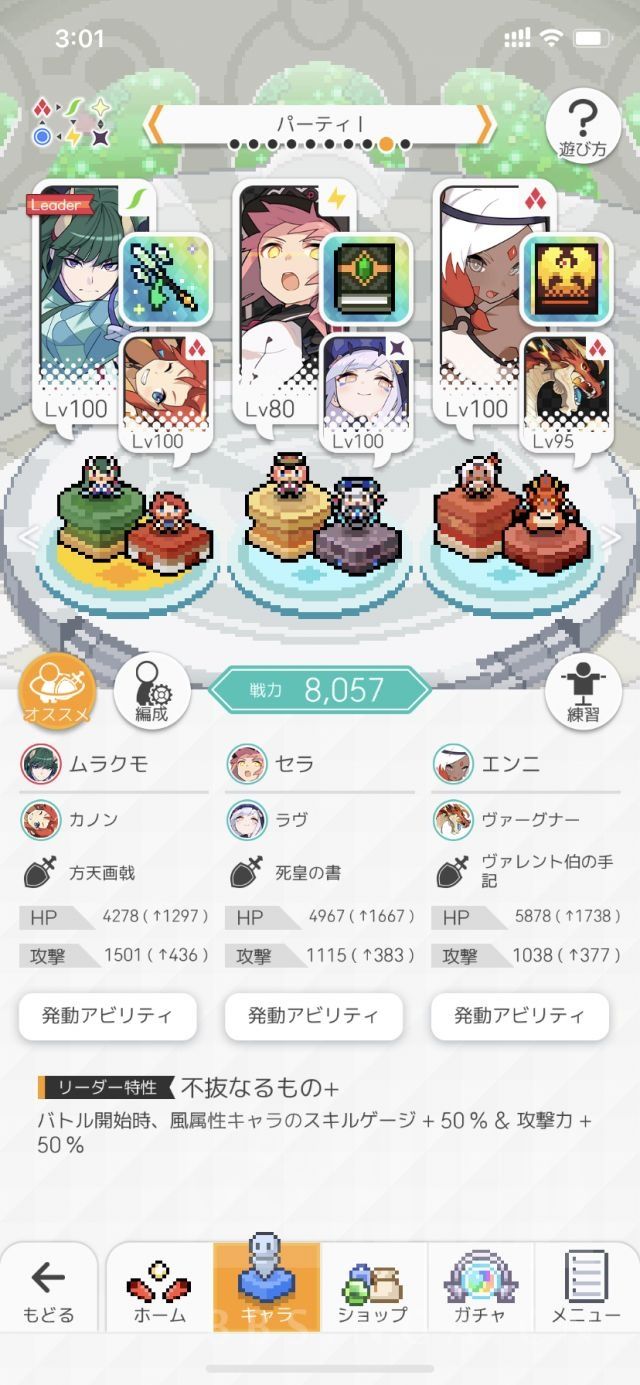Open エンニ's 発動アビリティ button
The image size is (640, 1385).
[x=520, y=1016]
